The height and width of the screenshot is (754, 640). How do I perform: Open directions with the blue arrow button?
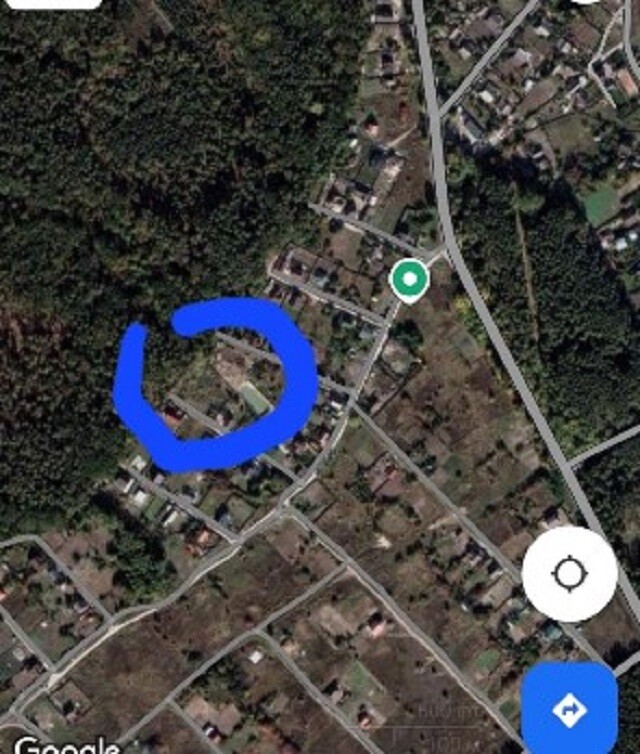[569, 709]
